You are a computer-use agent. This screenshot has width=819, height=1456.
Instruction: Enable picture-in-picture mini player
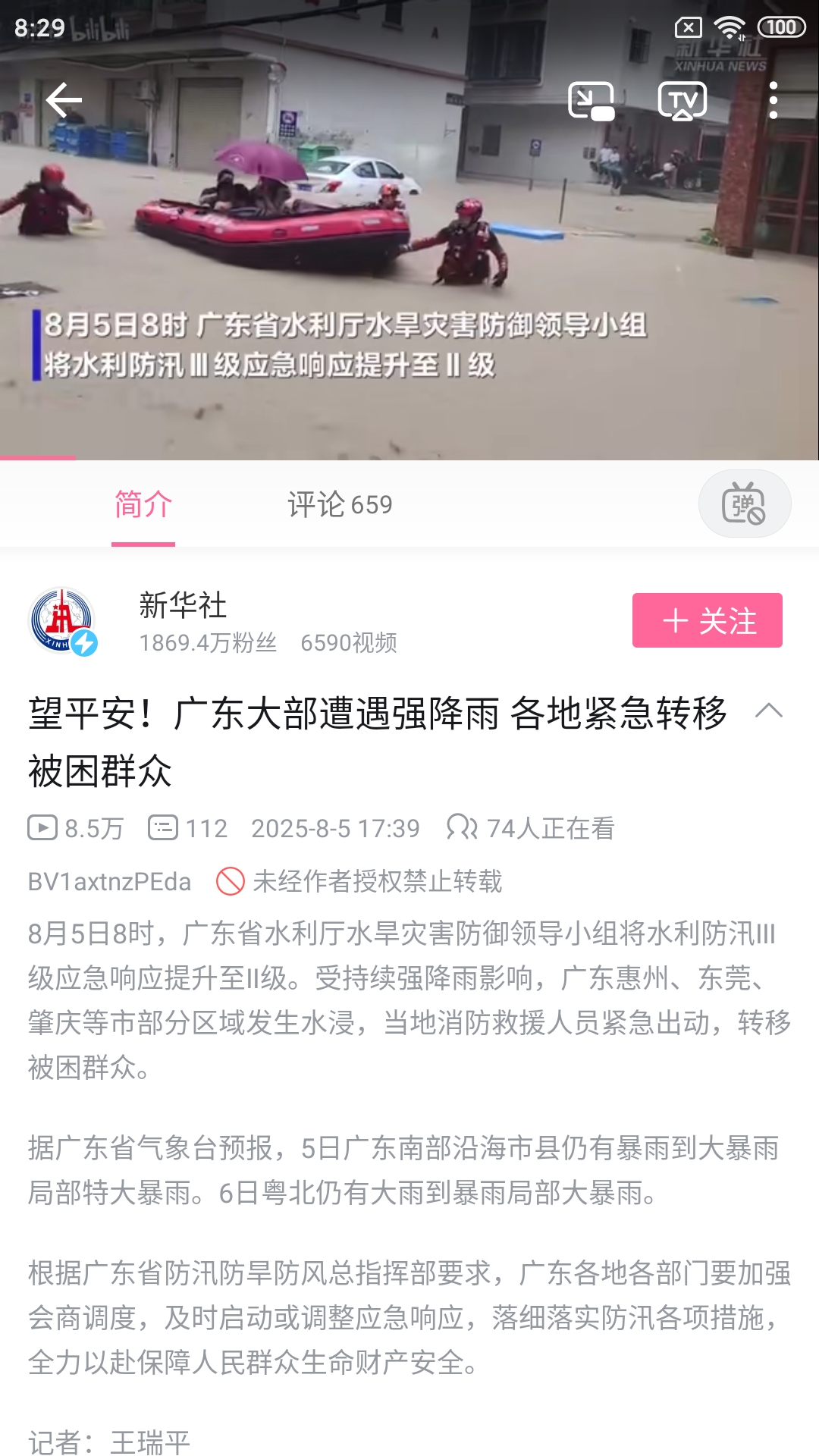click(591, 101)
